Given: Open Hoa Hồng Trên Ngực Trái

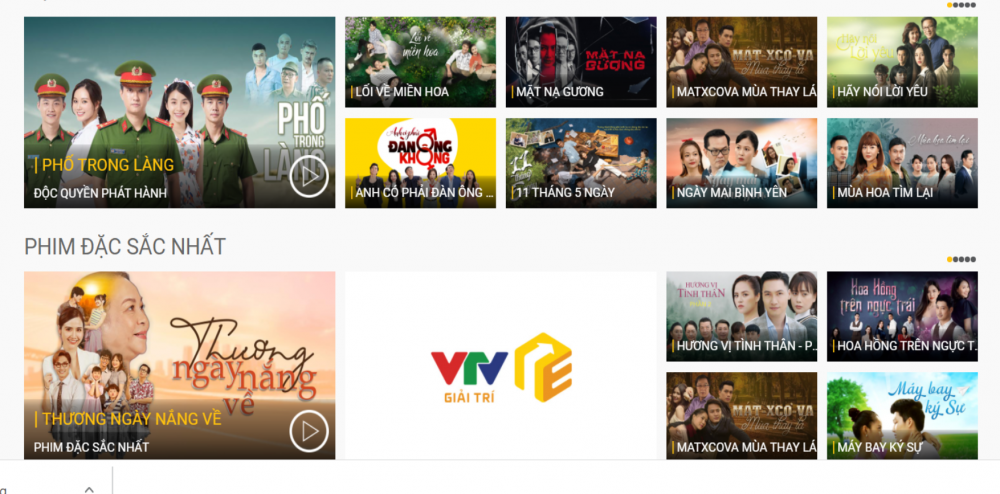Looking at the screenshot, I should pos(902,316).
